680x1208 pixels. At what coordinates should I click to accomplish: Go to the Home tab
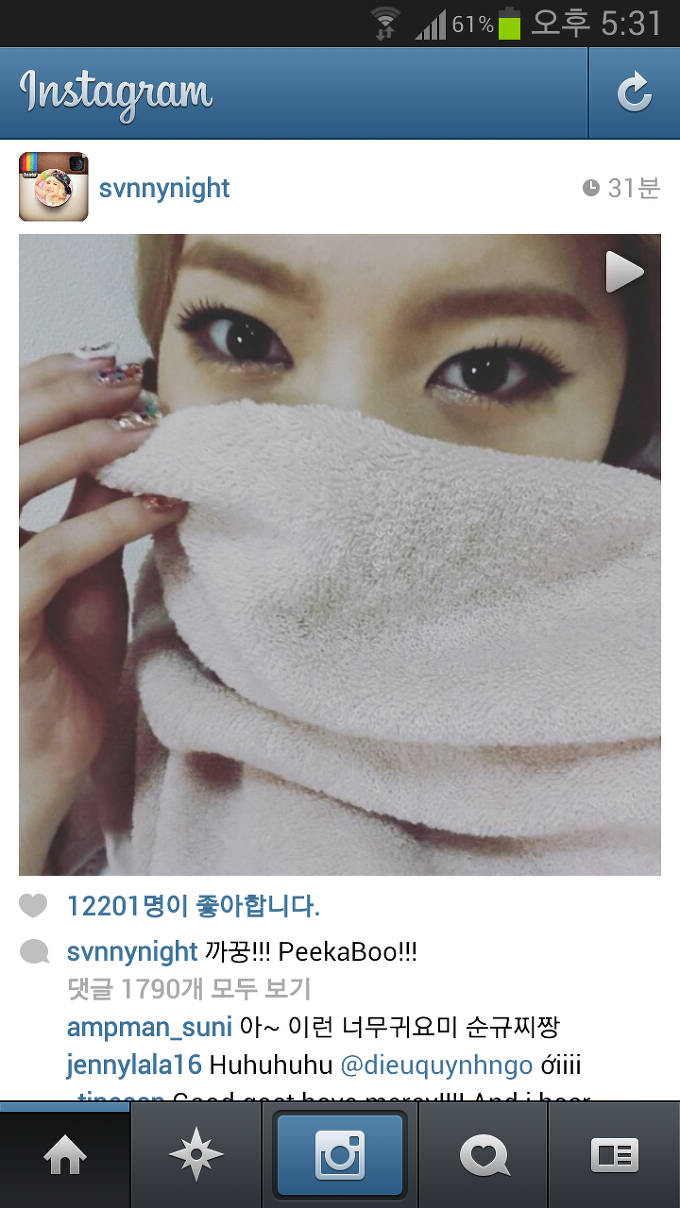(x=65, y=1157)
